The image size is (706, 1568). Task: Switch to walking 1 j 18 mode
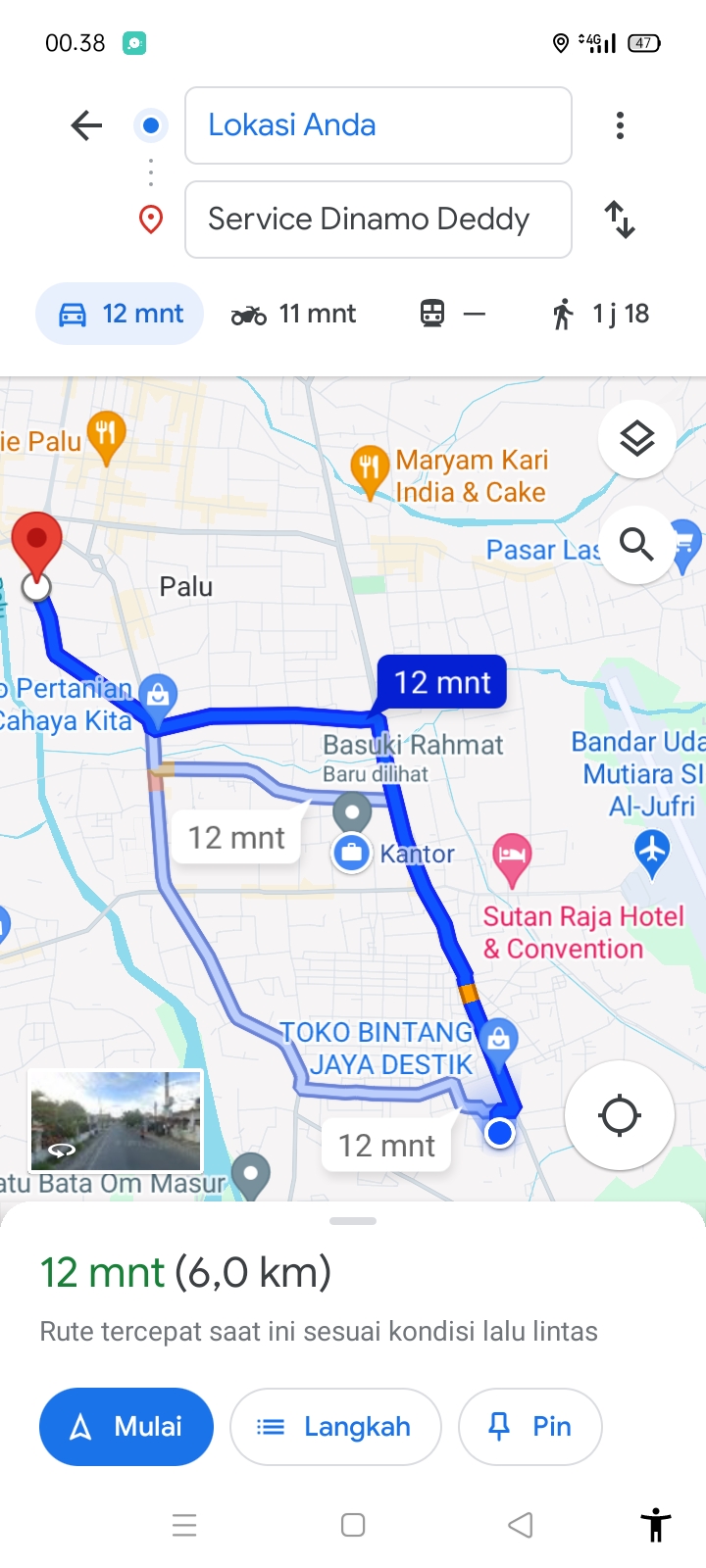600,314
